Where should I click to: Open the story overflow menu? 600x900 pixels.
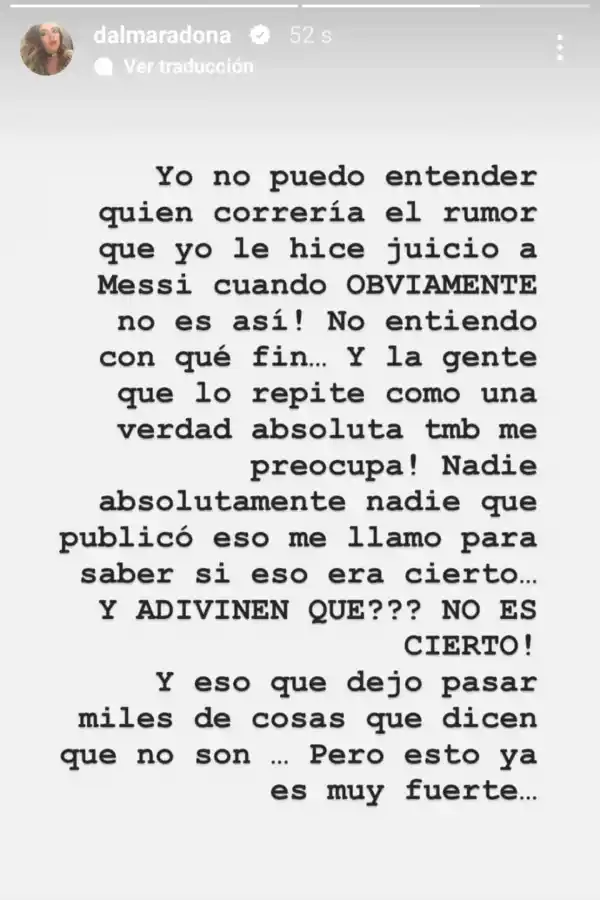pos(560,47)
